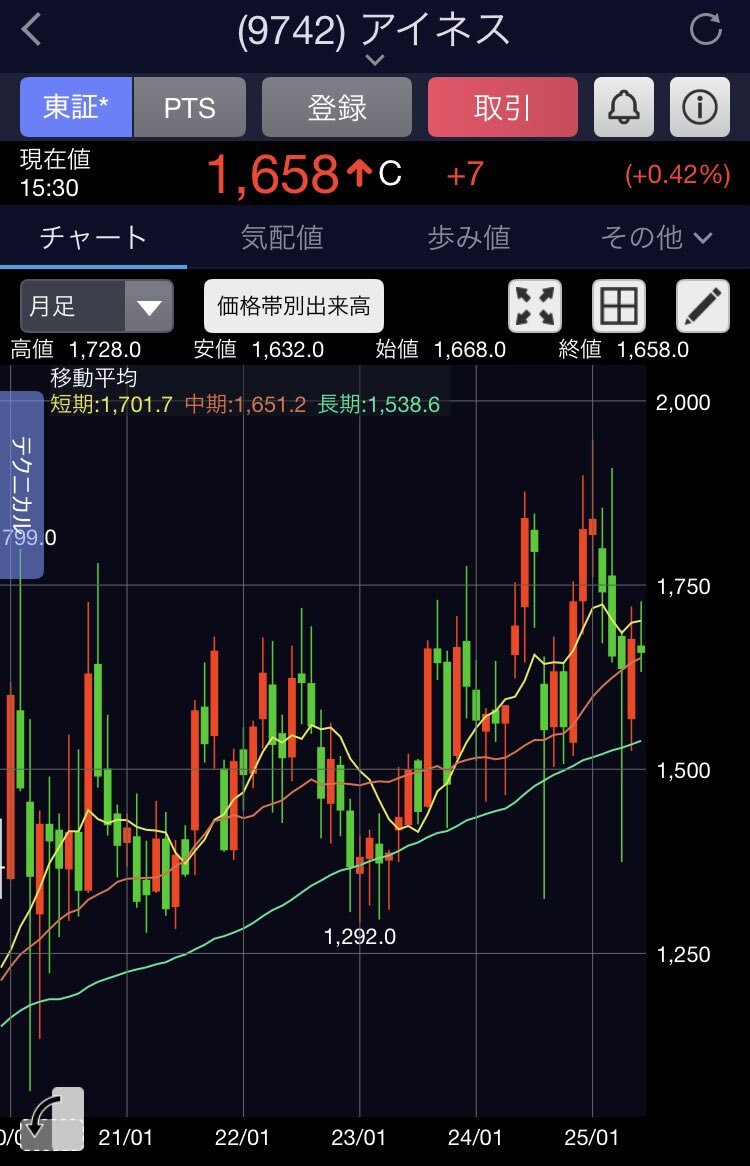This screenshot has width=750, height=1166.
Task: Switch to the 気配値 tab
Action: [x=282, y=237]
